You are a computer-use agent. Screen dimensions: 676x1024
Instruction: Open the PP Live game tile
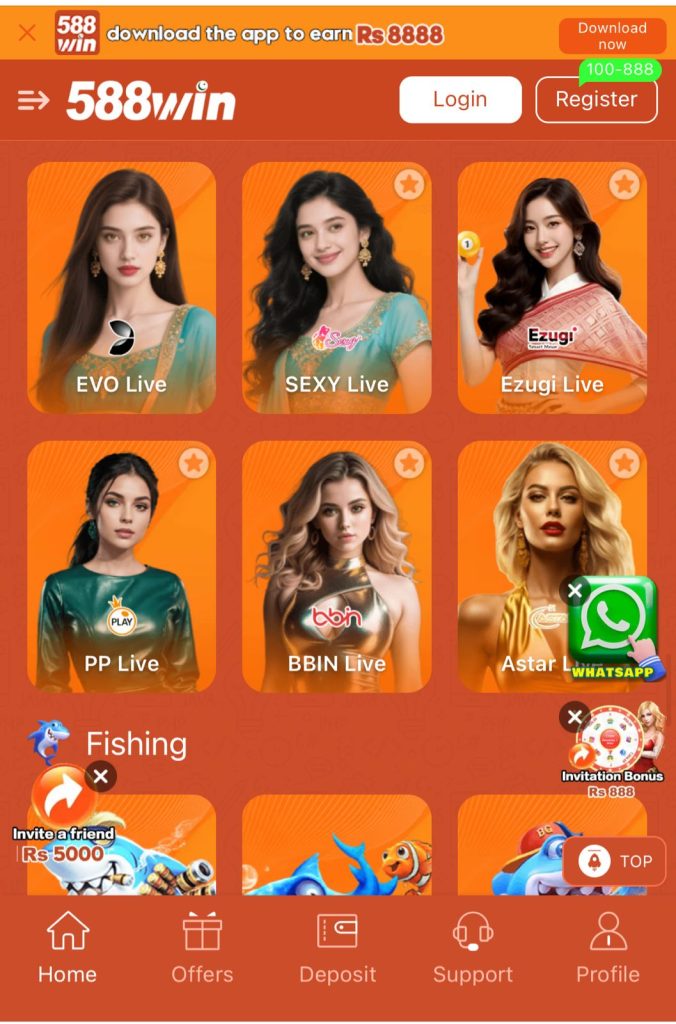point(121,566)
